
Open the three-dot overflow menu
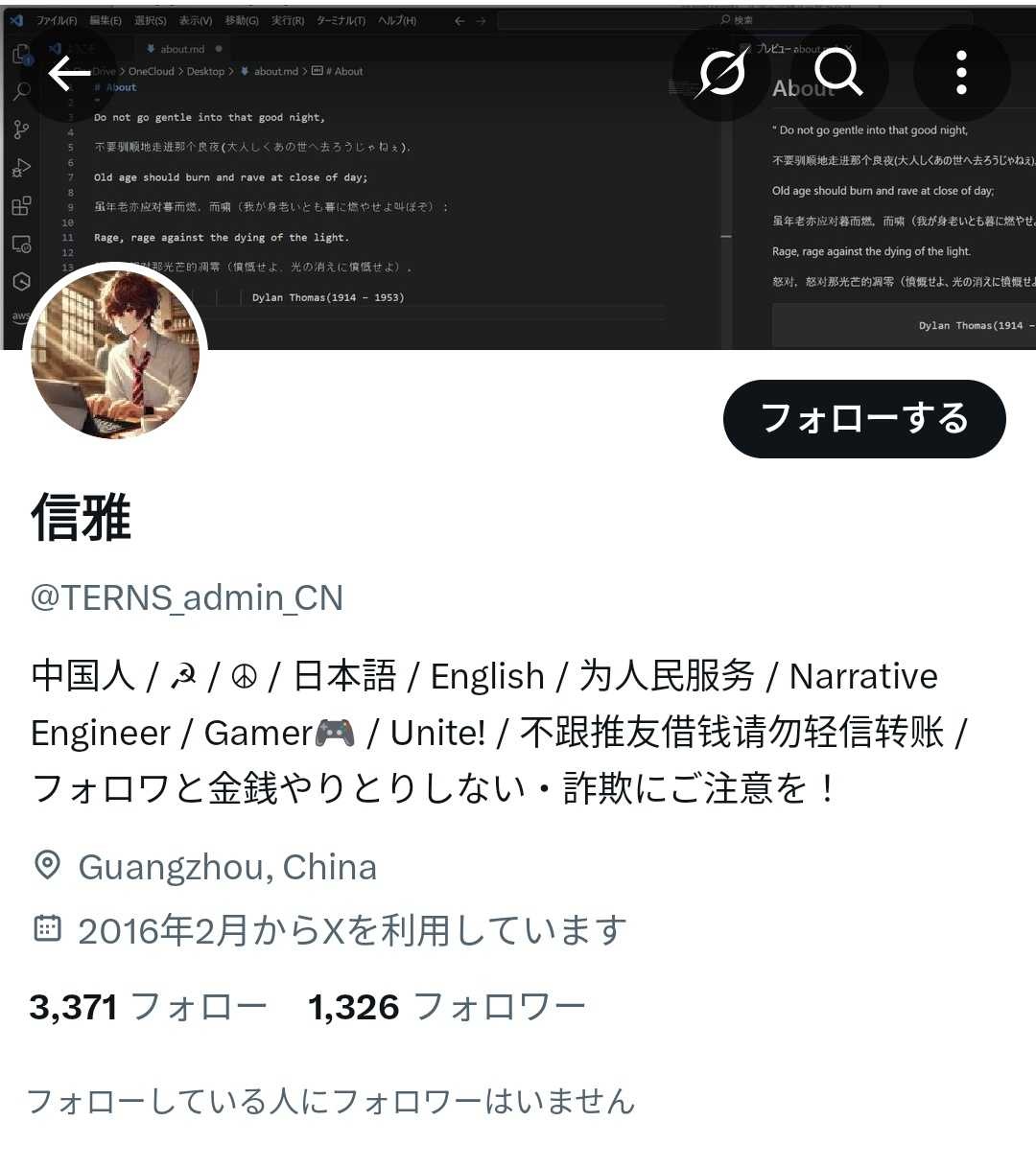961,72
